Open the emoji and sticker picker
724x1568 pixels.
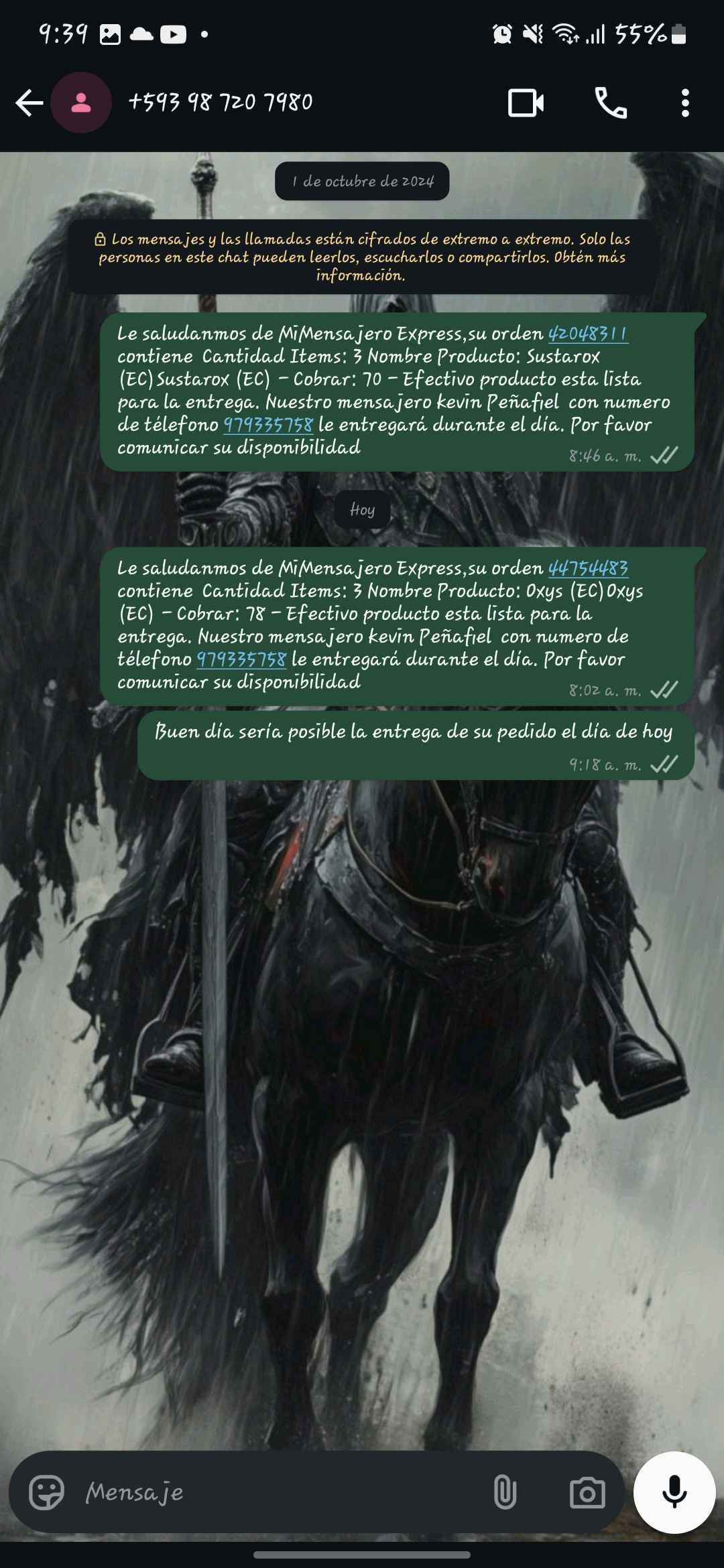pyautogui.click(x=46, y=1492)
